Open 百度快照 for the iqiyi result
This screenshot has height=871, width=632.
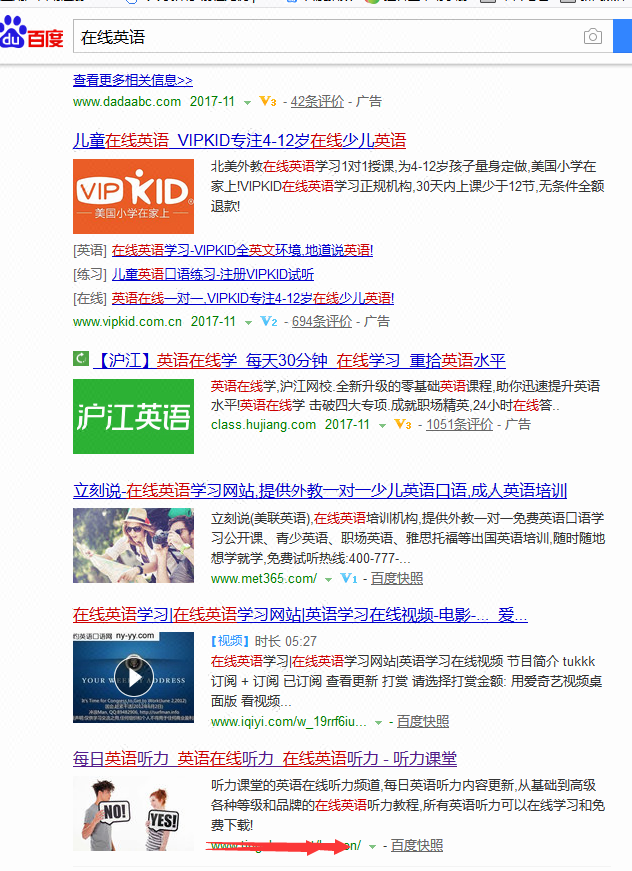click(422, 721)
